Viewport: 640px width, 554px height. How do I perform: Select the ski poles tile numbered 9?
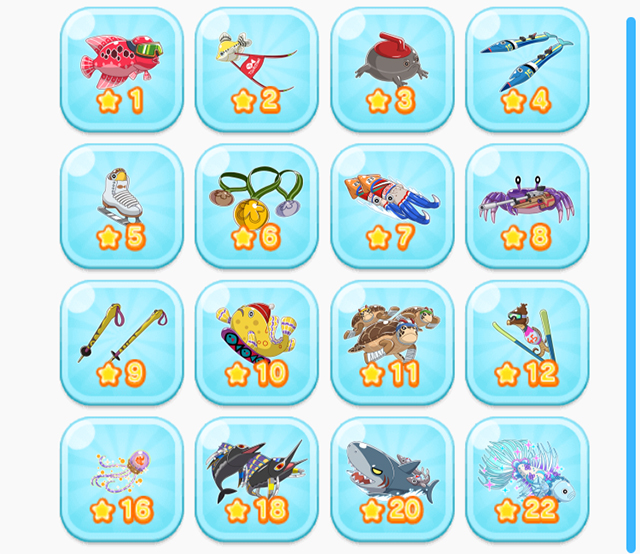click(121, 342)
